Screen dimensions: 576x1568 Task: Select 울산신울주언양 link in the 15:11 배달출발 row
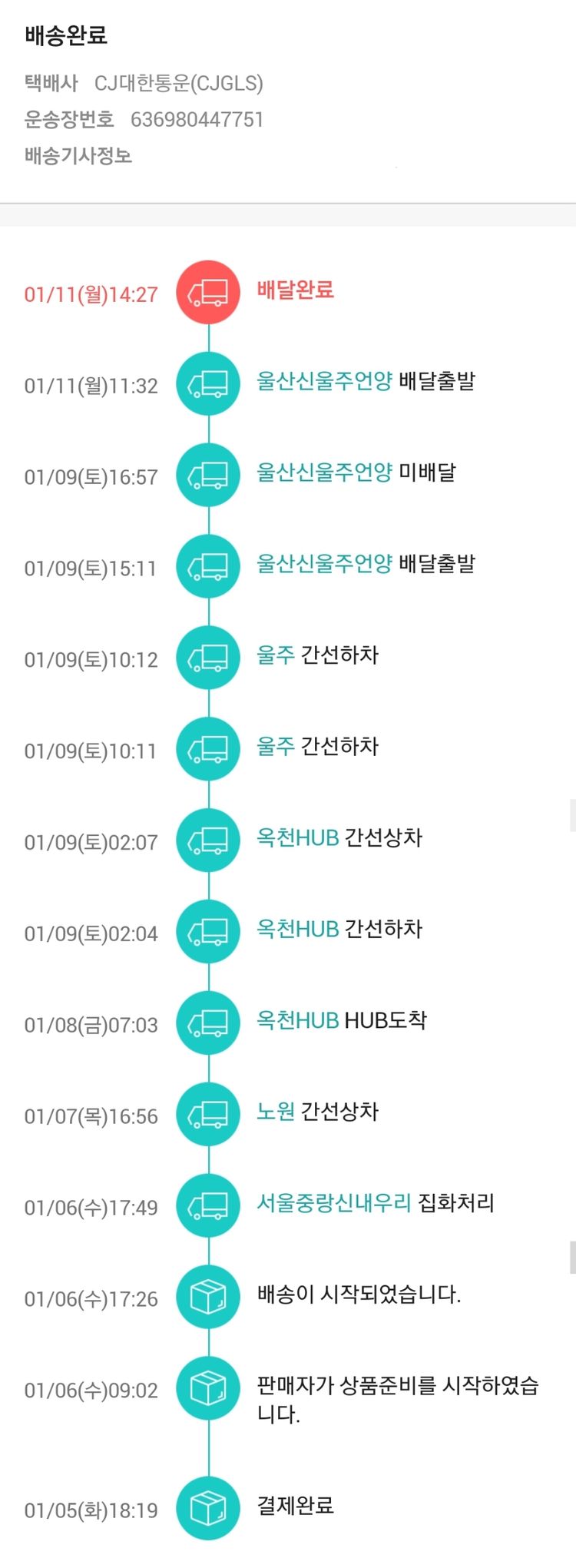click(x=324, y=564)
